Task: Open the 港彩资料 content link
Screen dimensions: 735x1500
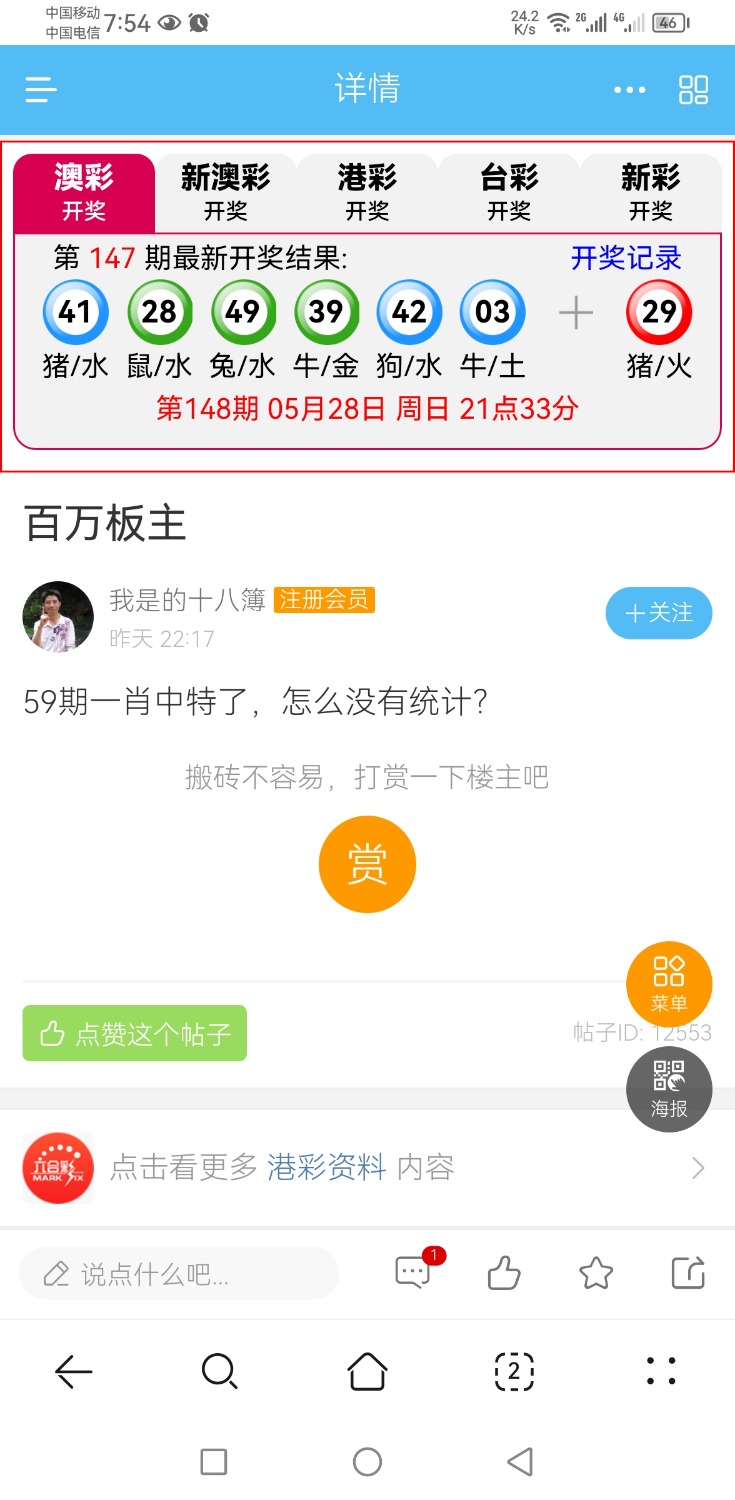Action: [325, 1167]
